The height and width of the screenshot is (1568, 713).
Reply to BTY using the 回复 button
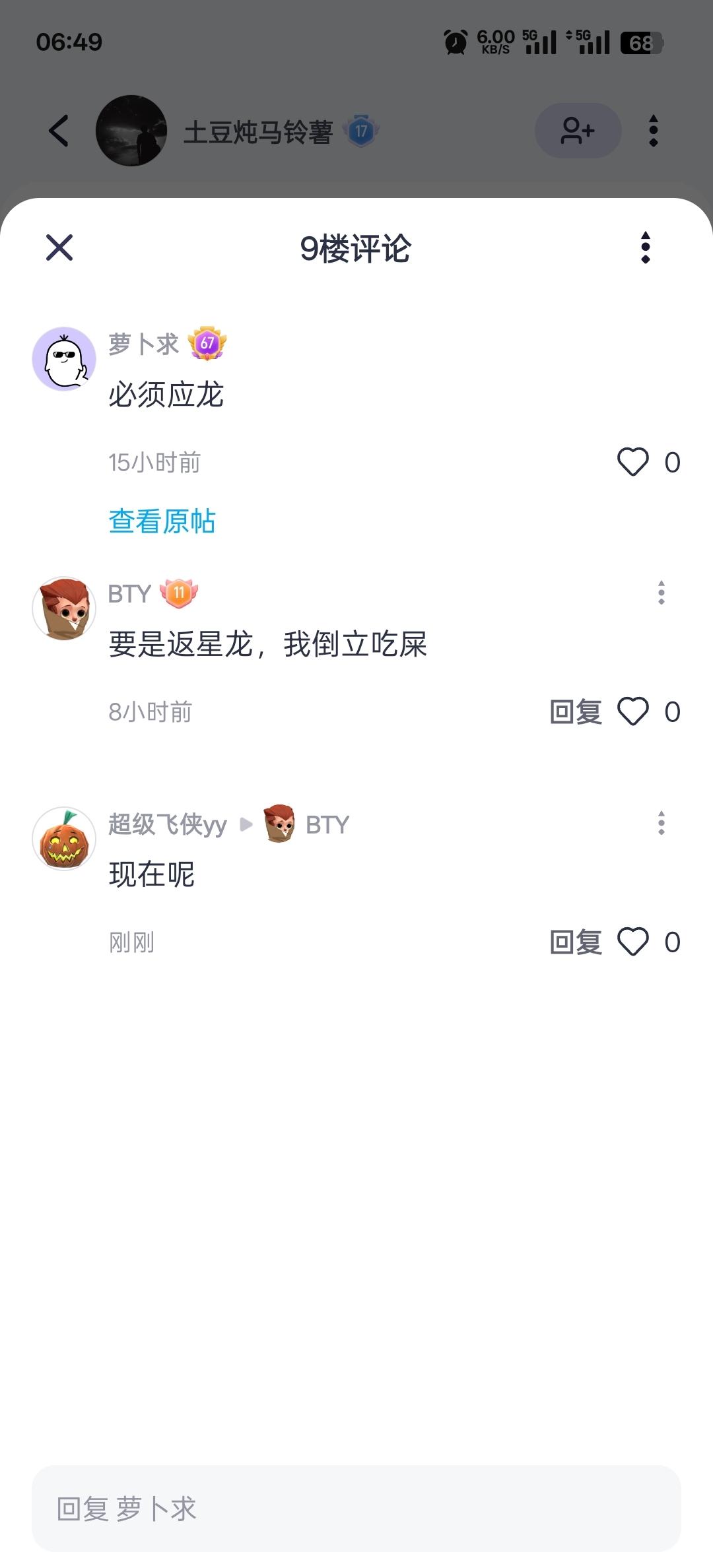click(577, 711)
